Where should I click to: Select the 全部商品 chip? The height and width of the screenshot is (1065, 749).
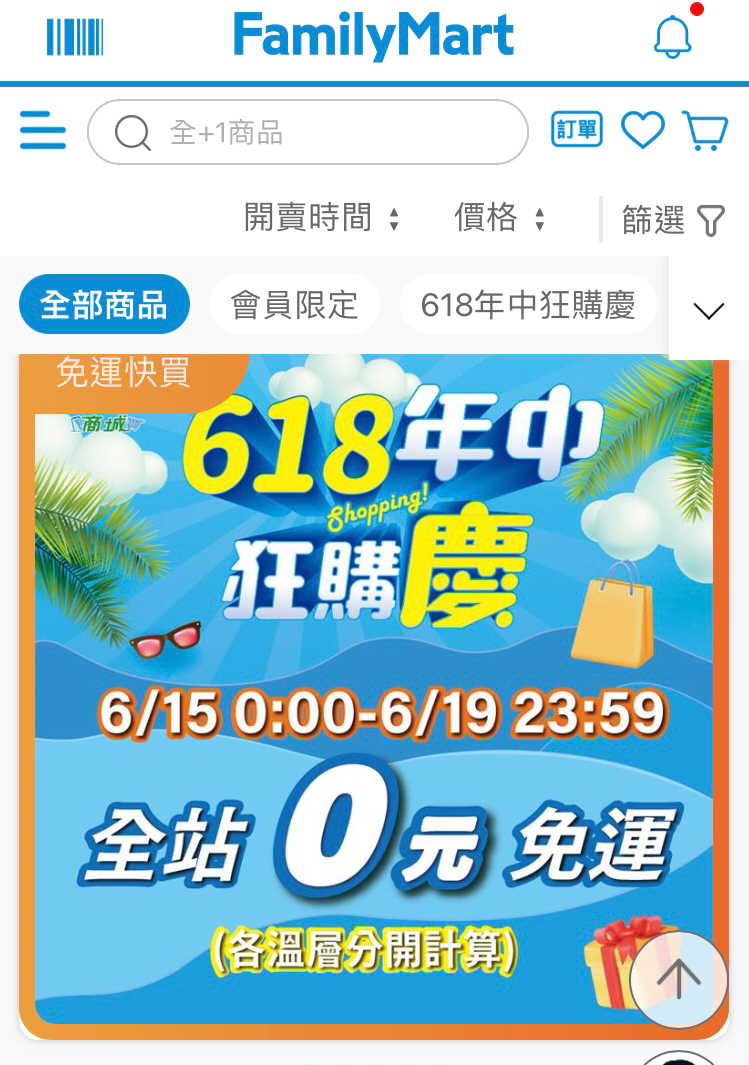[104, 305]
